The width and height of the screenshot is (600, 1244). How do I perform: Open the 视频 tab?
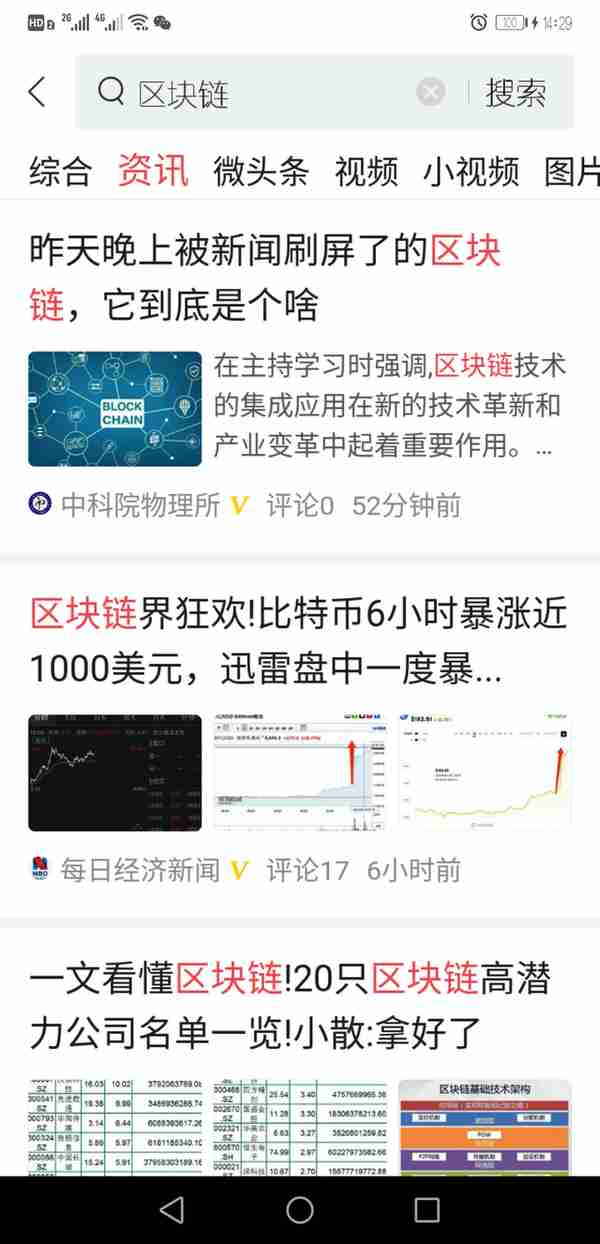[366, 171]
